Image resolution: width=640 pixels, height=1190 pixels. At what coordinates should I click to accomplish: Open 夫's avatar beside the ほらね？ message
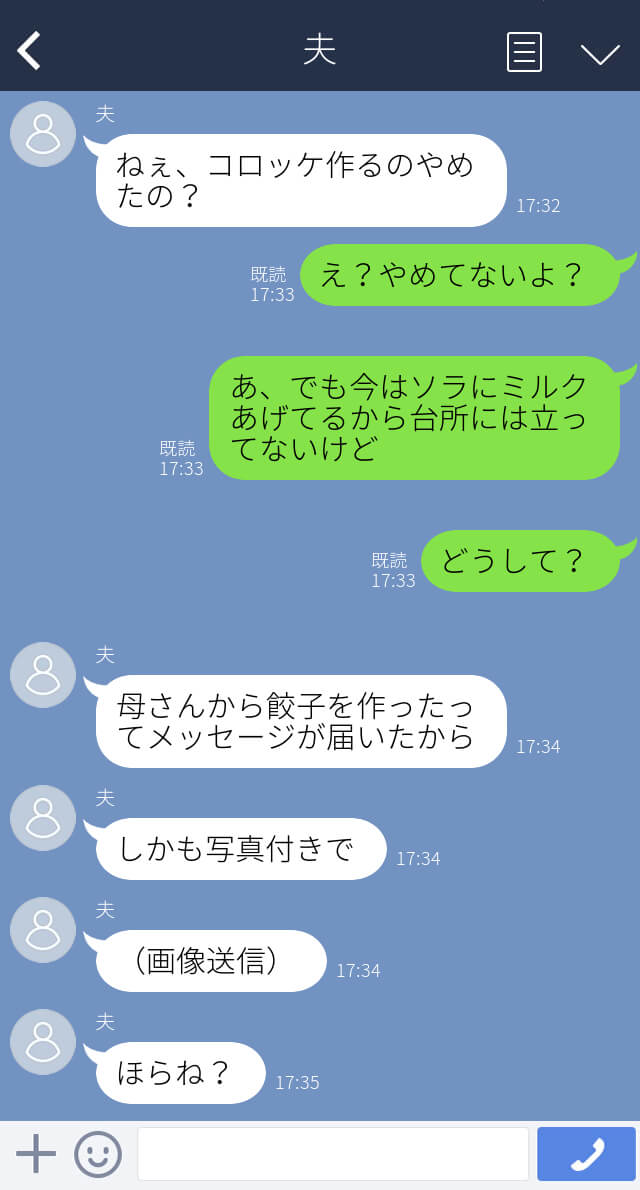click(x=43, y=1042)
